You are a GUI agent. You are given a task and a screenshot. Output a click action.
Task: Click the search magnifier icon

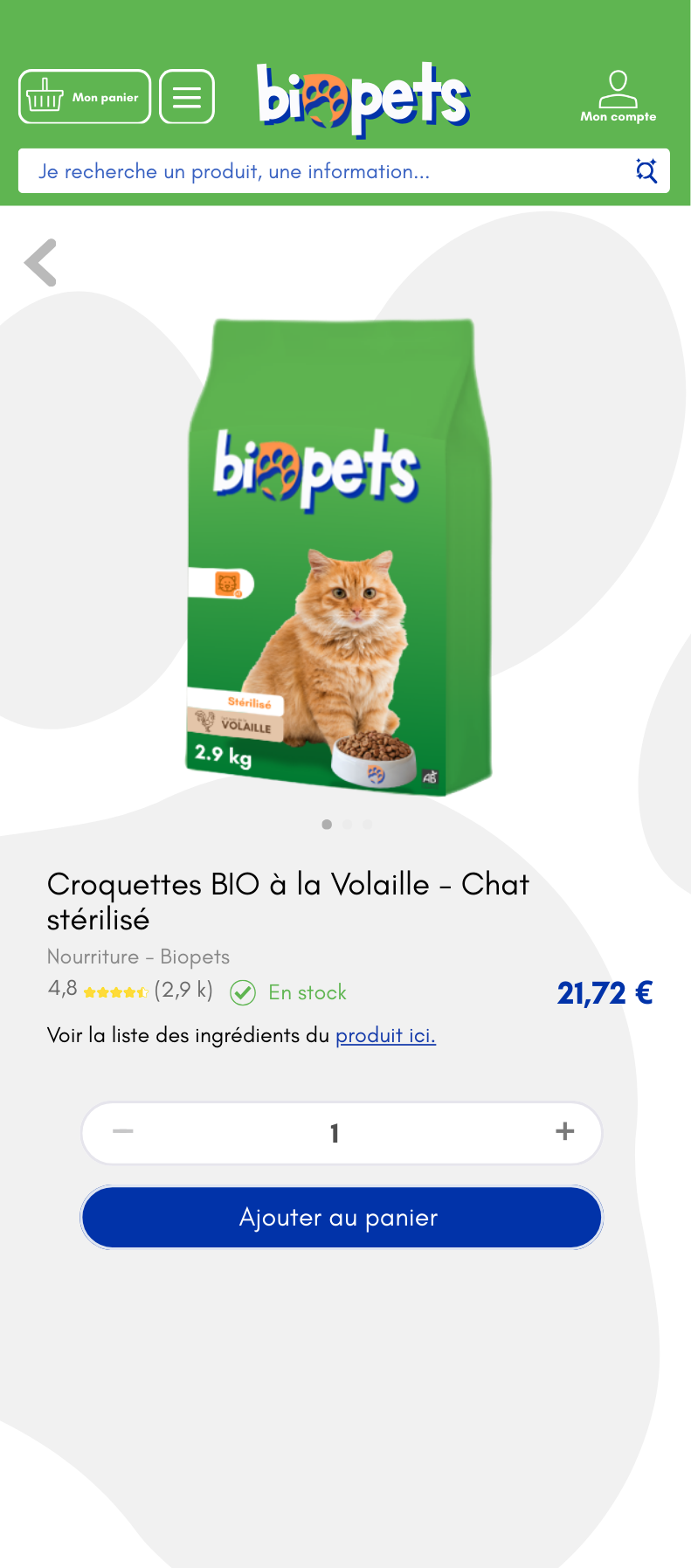pos(646,171)
